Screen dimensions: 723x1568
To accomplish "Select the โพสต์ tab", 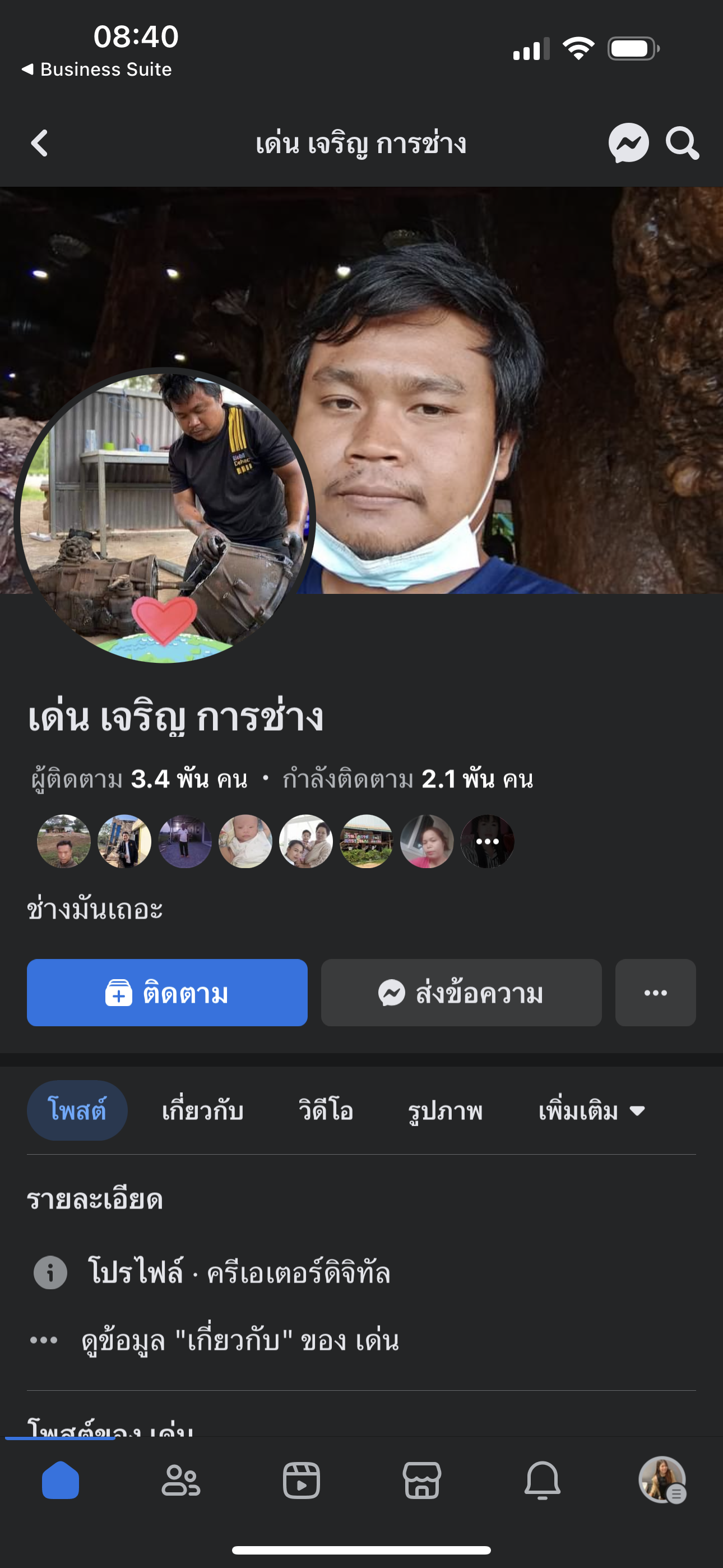I will [77, 1110].
